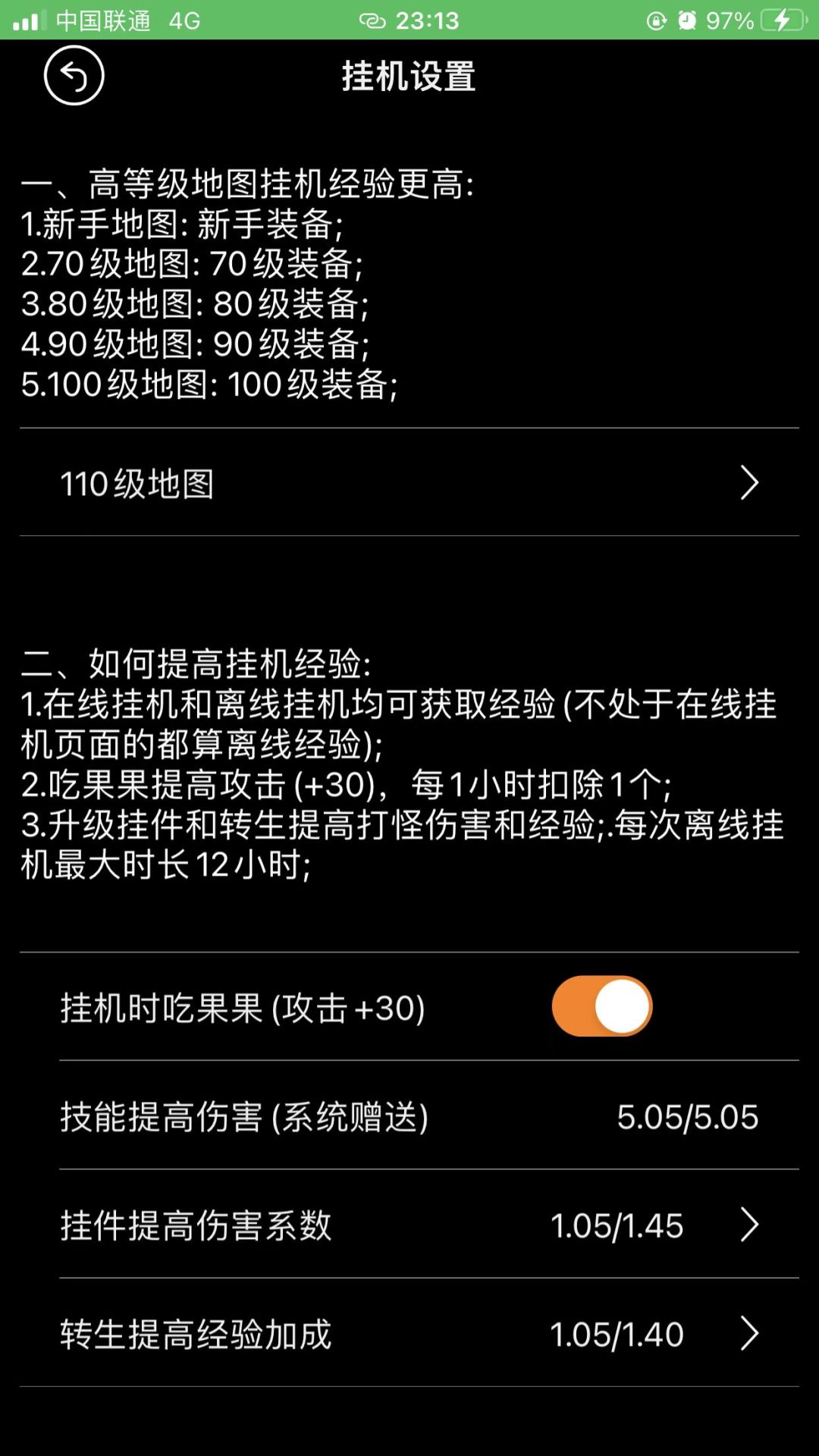Viewport: 819px width, 1456px height.
Task: Tap the charging battery icon
Action: pos(782,20)
